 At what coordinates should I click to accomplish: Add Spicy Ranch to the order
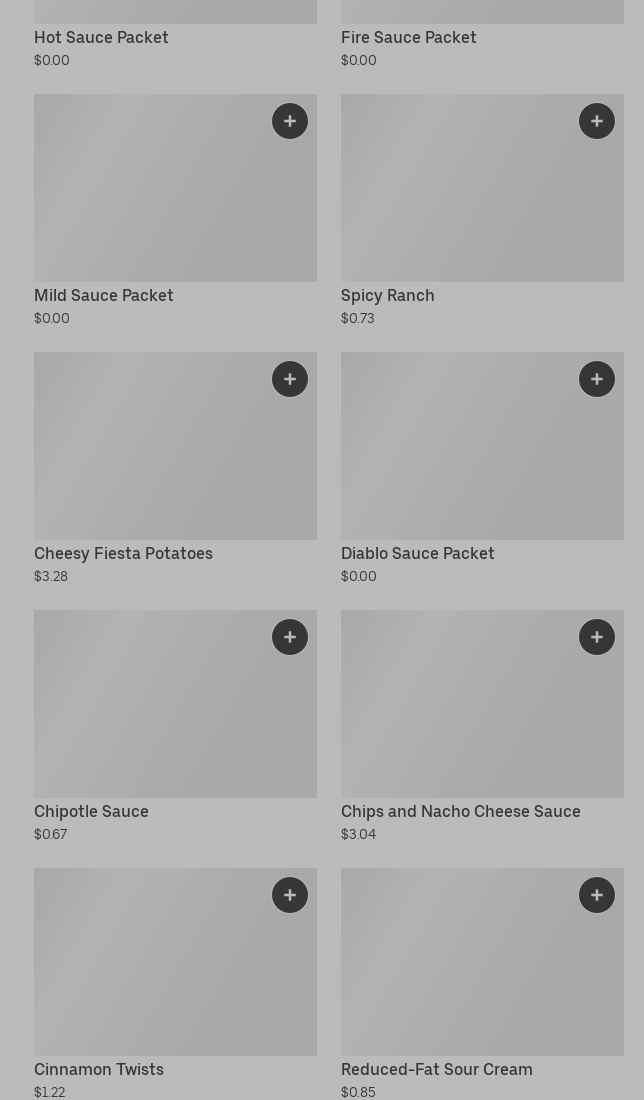[597, 121]
